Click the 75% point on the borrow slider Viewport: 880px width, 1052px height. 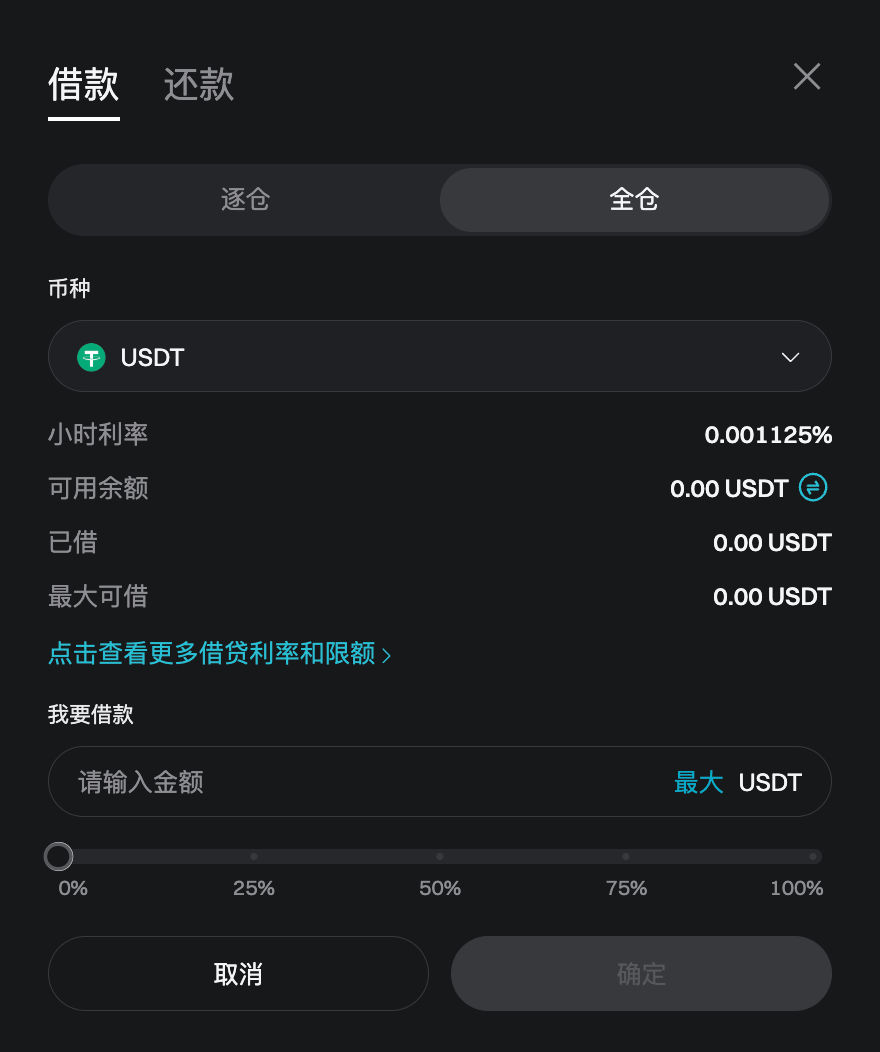pyautogui.click(x=626, y=856)
